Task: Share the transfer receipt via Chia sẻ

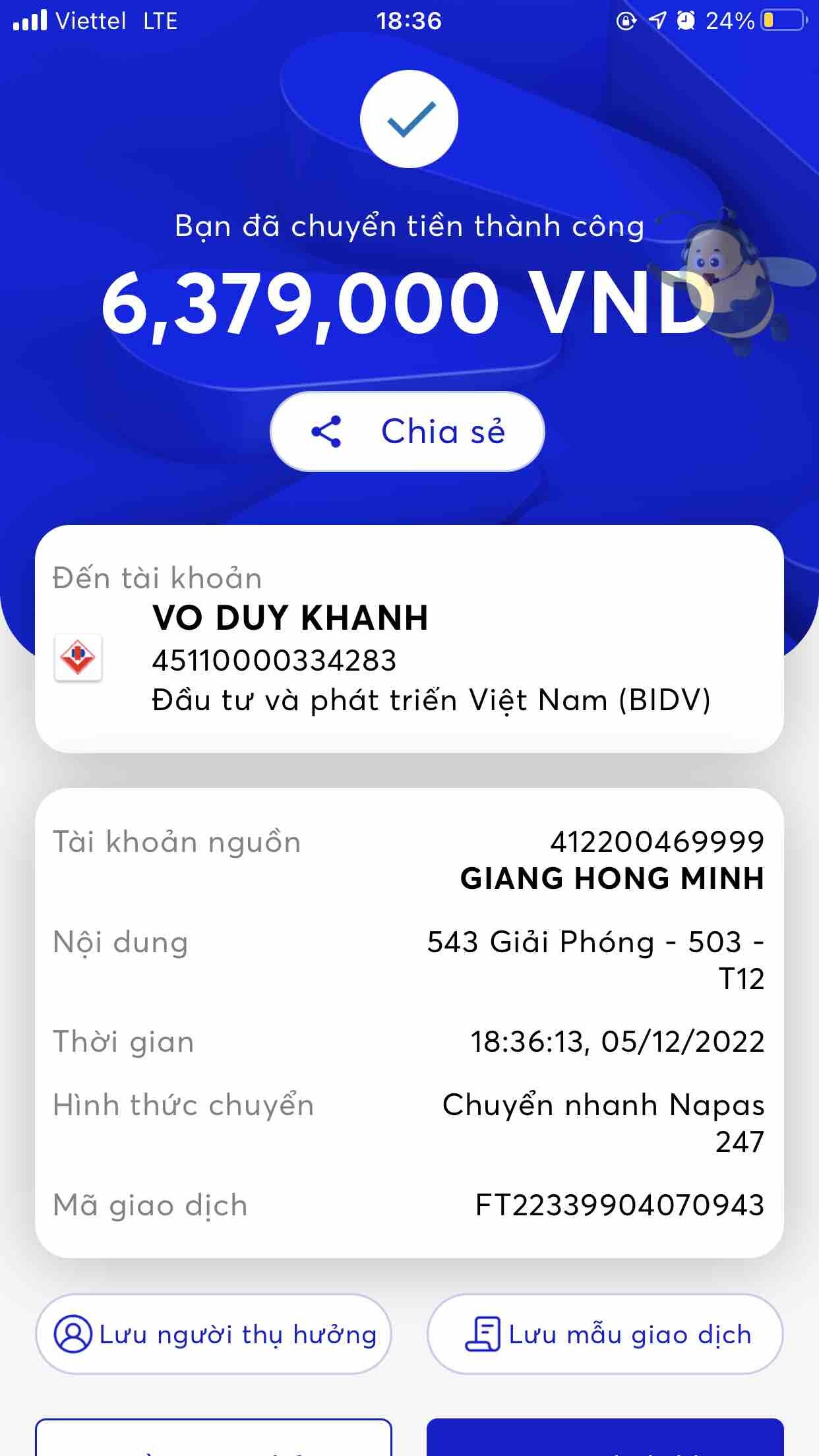Action: pyautogui.click(x=408, y=432)
